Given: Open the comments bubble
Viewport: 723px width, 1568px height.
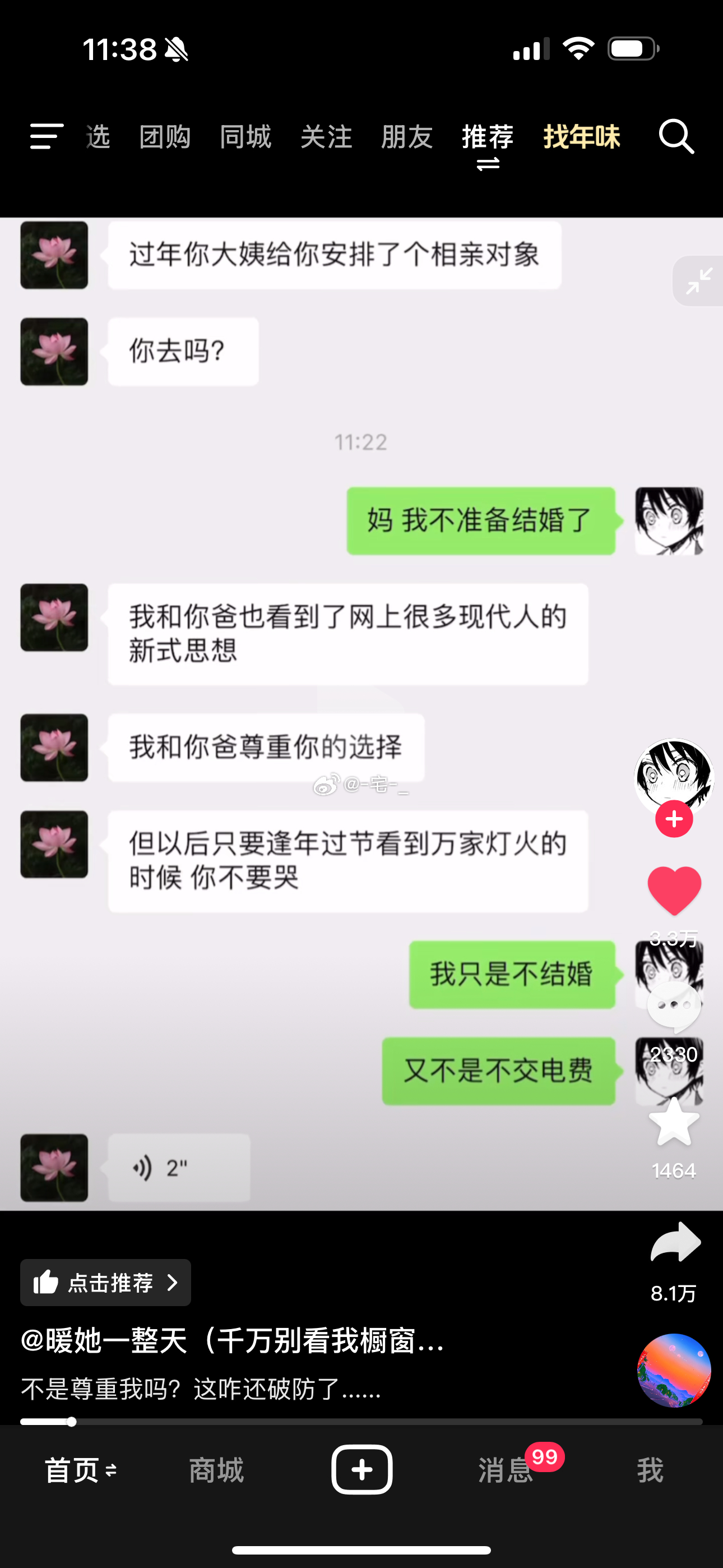Looking at the screenshot, I should [674, 1006].
